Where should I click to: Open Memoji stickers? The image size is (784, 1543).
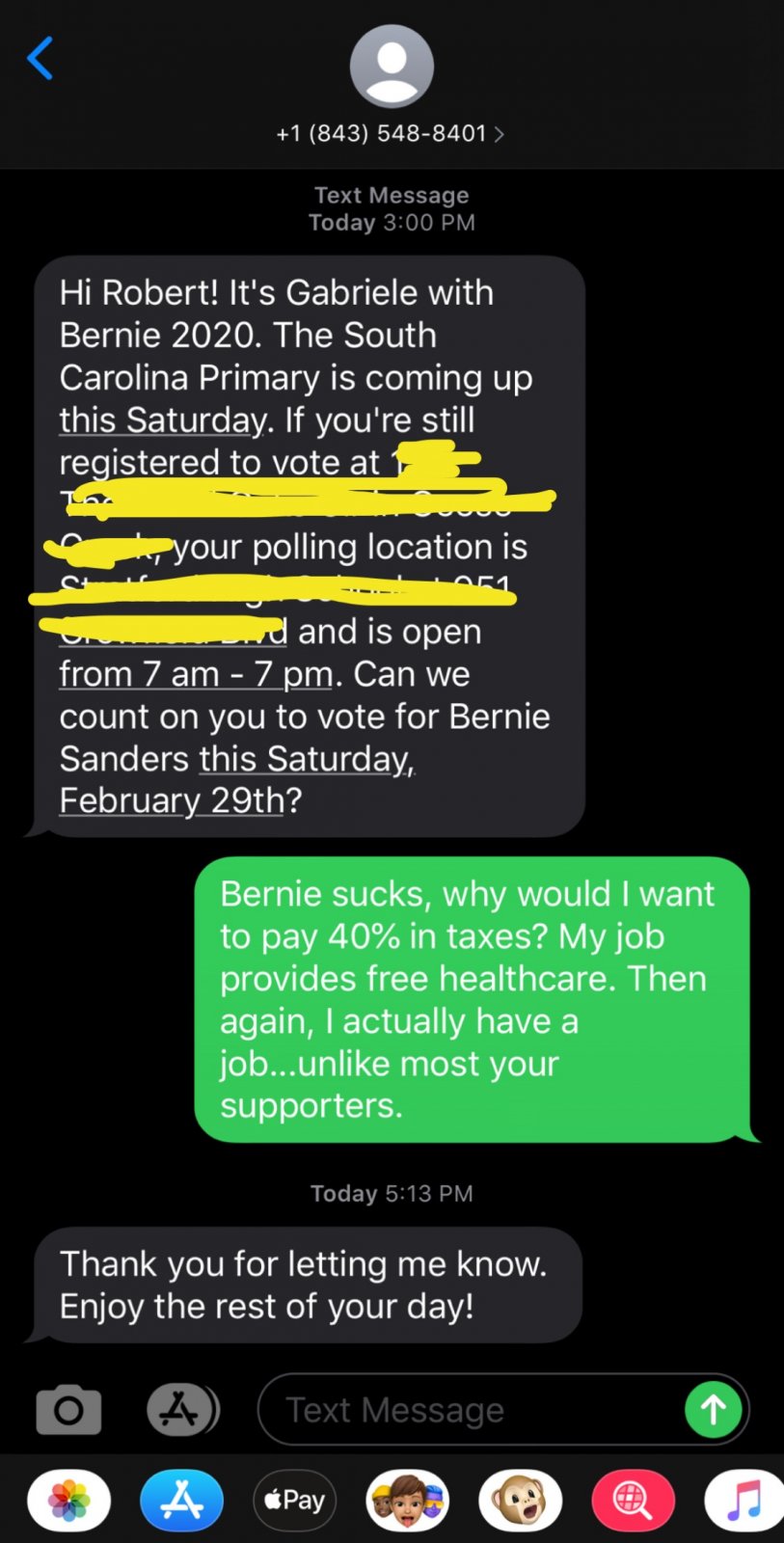pos(408,1501)
